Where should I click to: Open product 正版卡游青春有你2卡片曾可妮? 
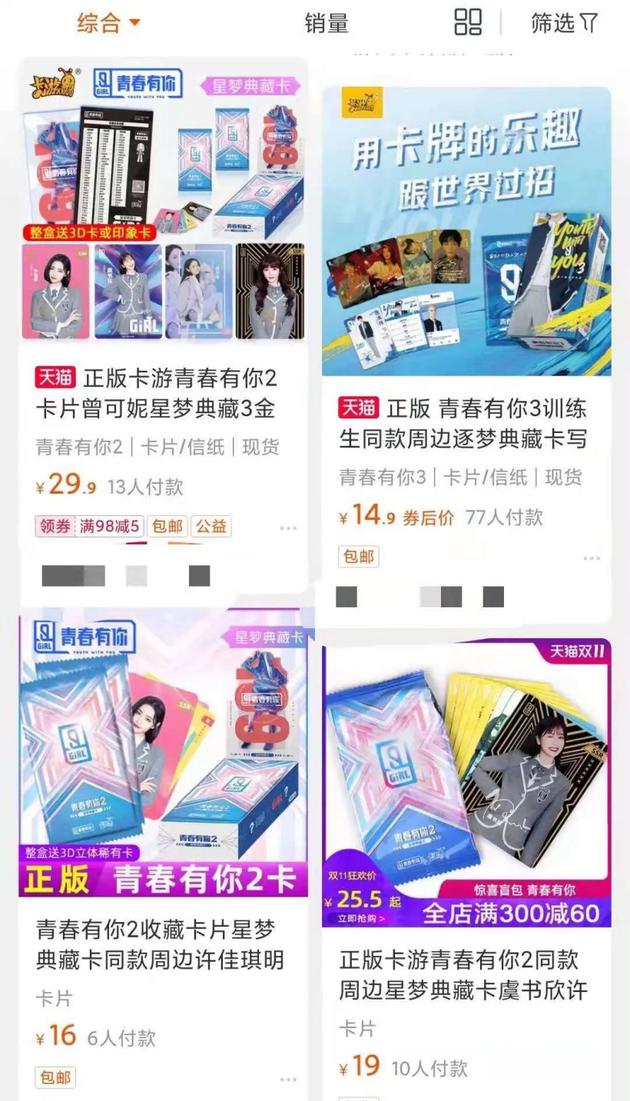coord(165,394)
